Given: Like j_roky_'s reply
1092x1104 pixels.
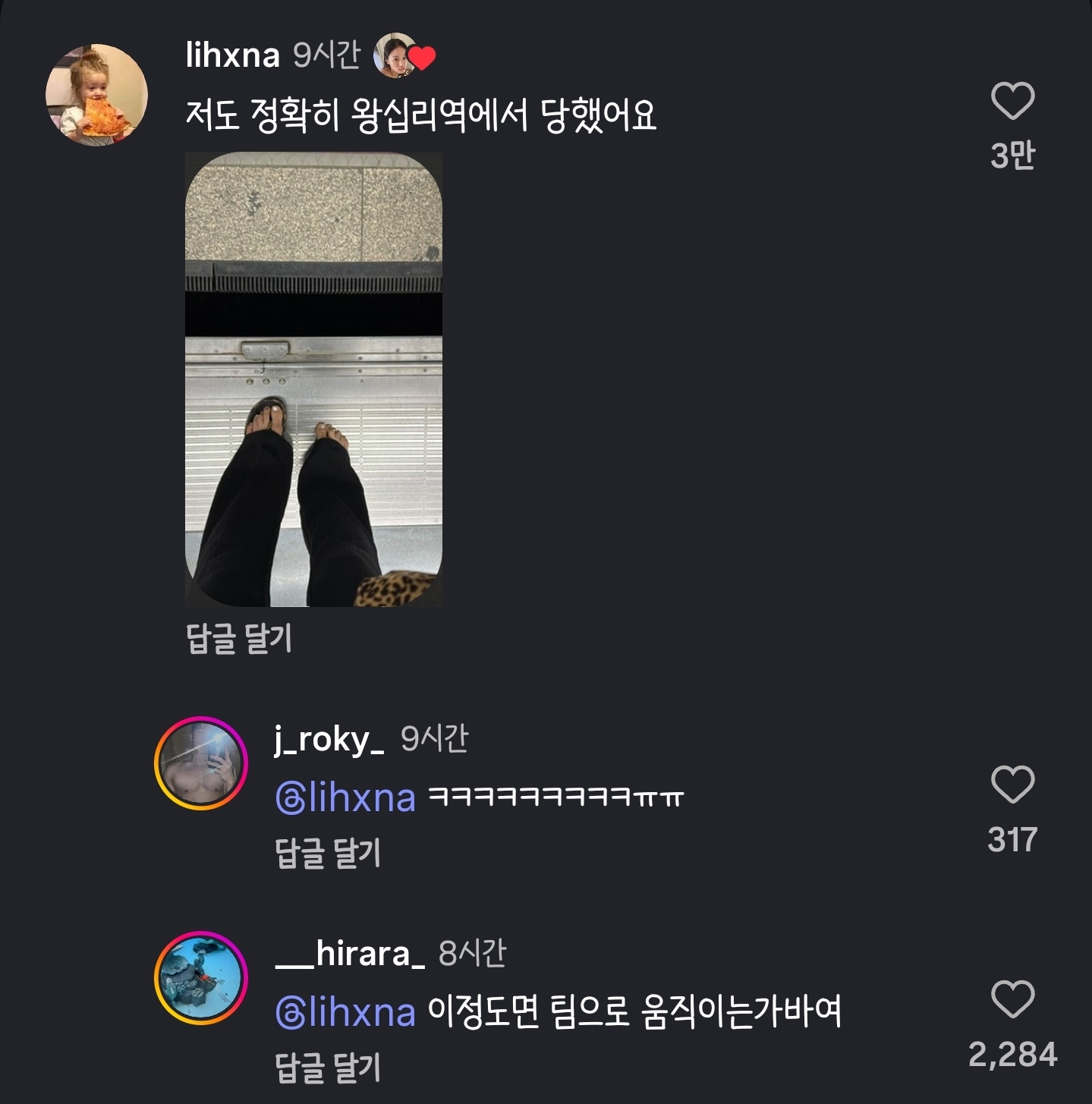Looking at the screenshot, I should (1013, 785).
